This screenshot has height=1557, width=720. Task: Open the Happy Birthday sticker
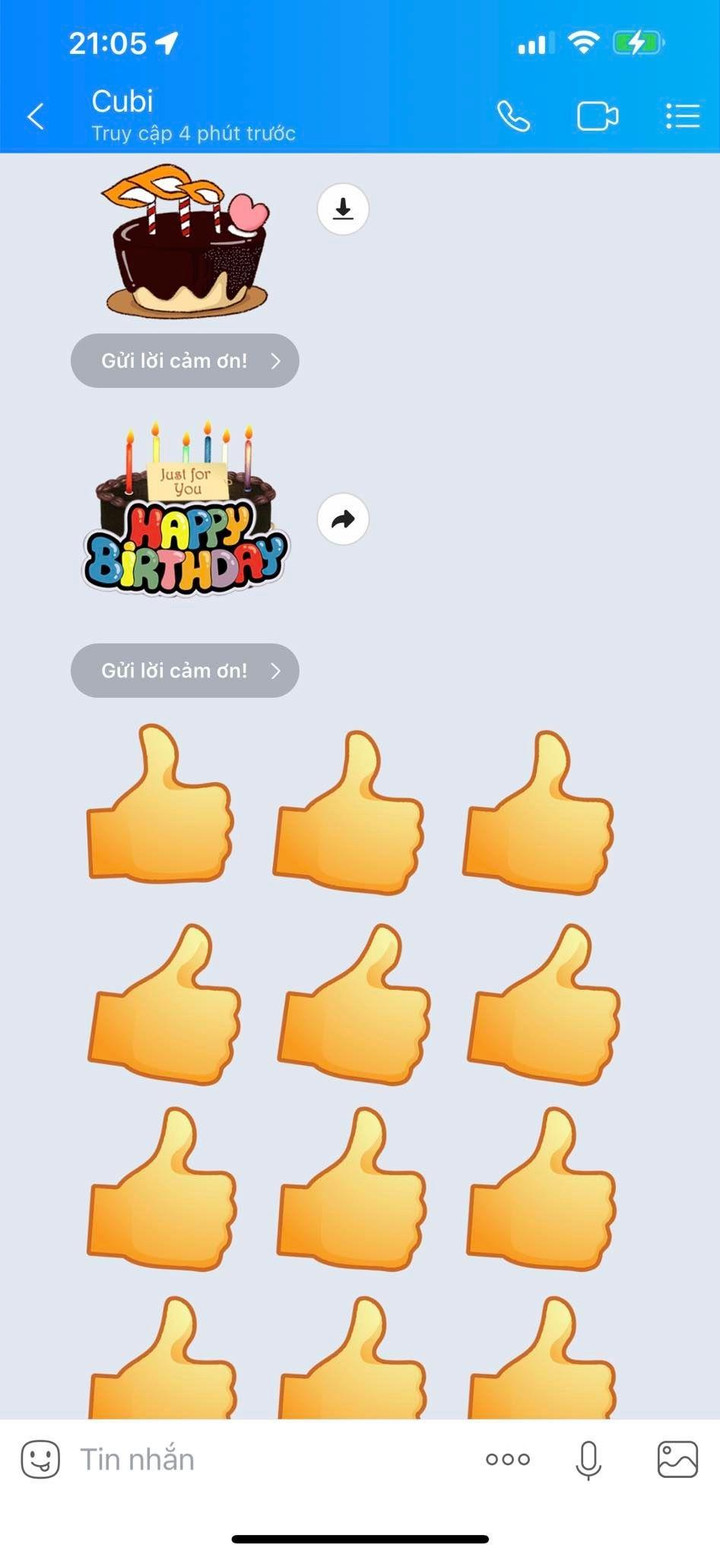pos(185,510)
